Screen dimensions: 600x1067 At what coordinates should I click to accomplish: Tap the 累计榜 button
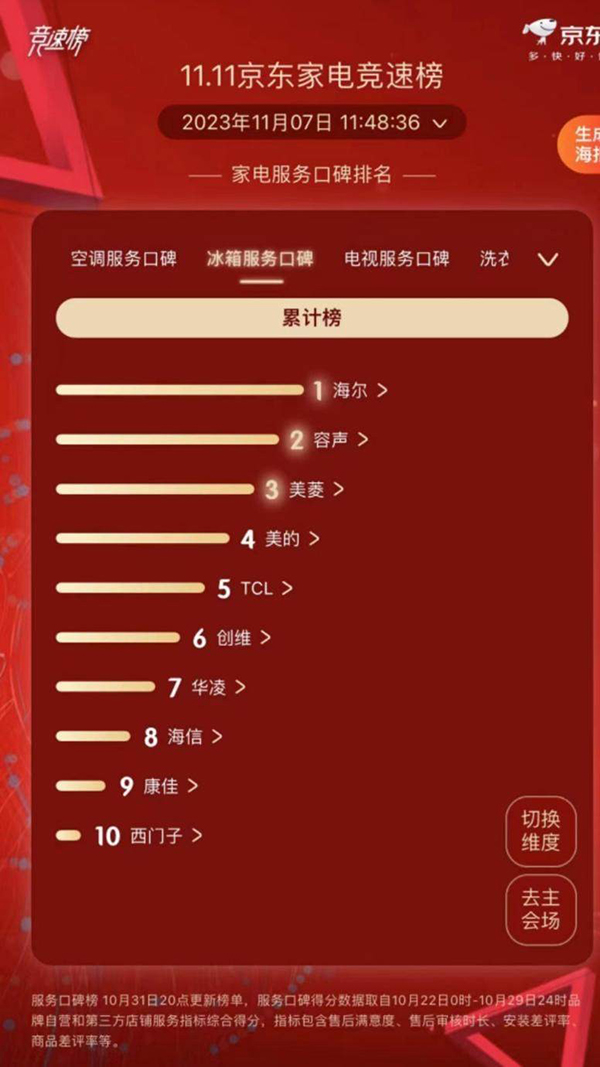point(312,318)
